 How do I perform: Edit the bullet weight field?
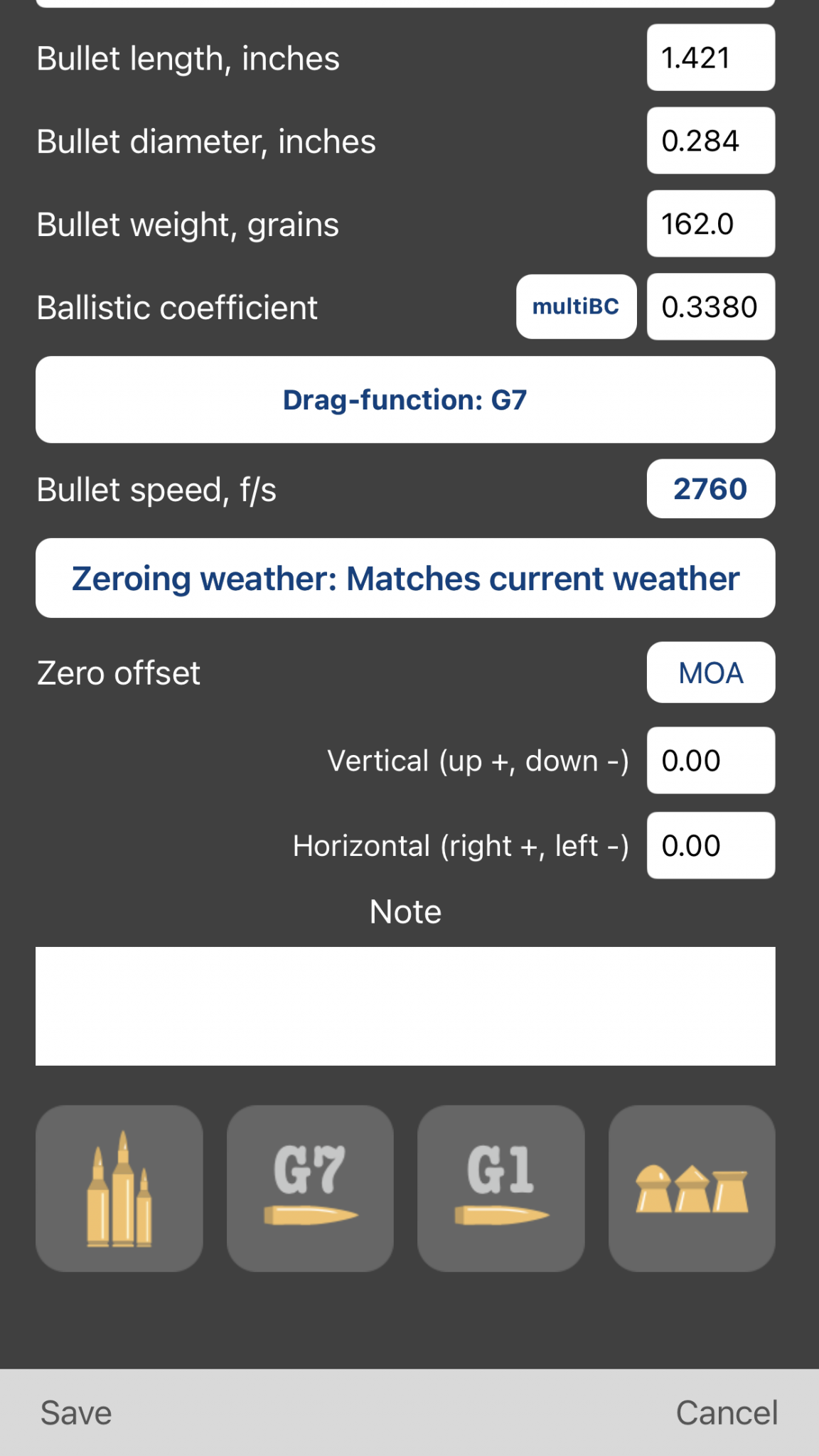[x=710, y=224]
